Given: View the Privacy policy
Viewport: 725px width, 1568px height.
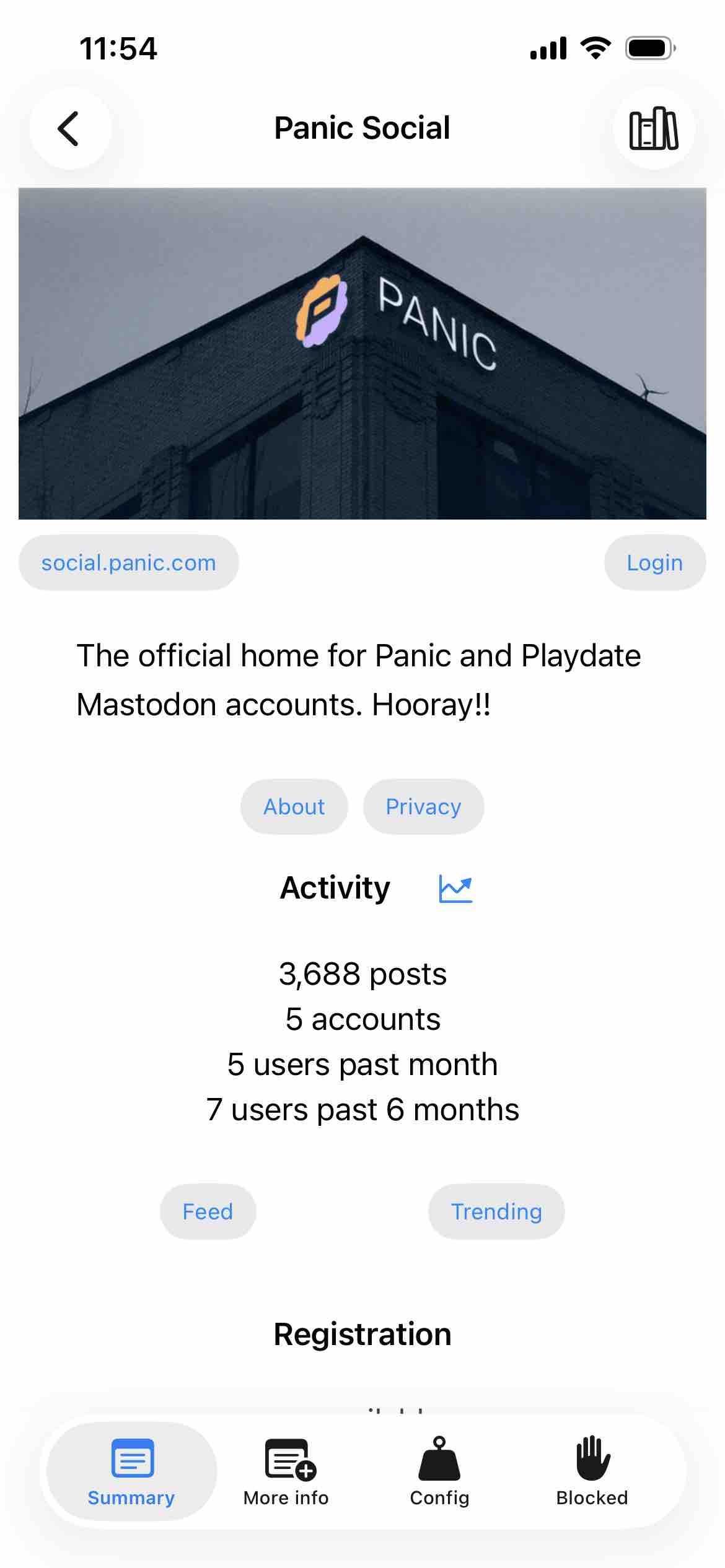Looking at the screenshot, I should tap(423, 807).
